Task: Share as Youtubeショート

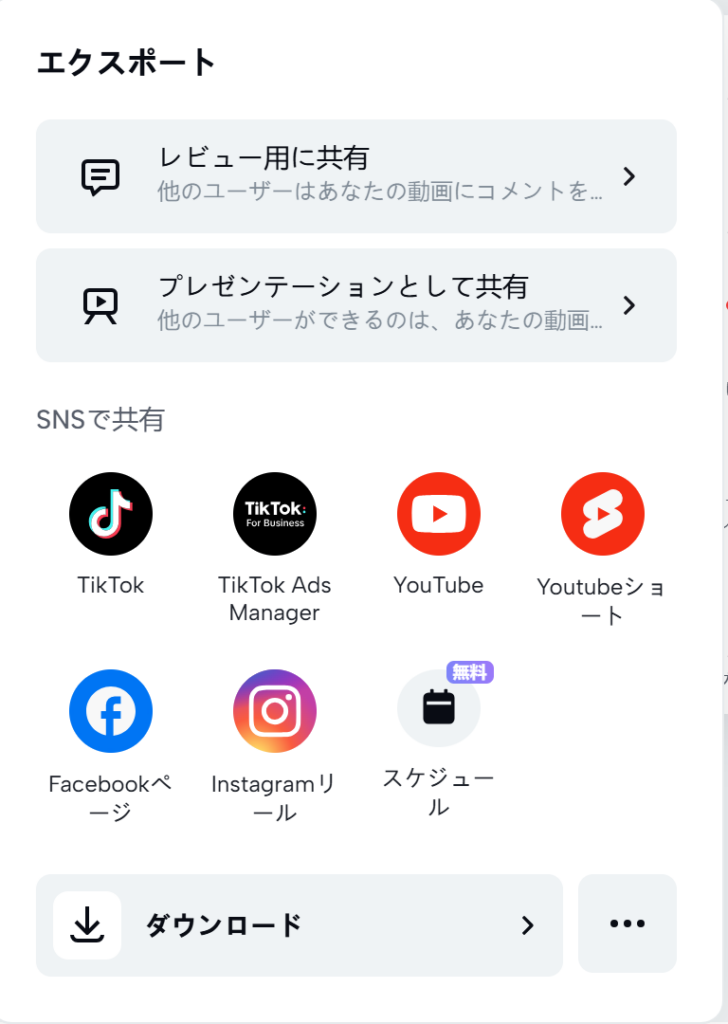Action: click(x=602, y=514)
